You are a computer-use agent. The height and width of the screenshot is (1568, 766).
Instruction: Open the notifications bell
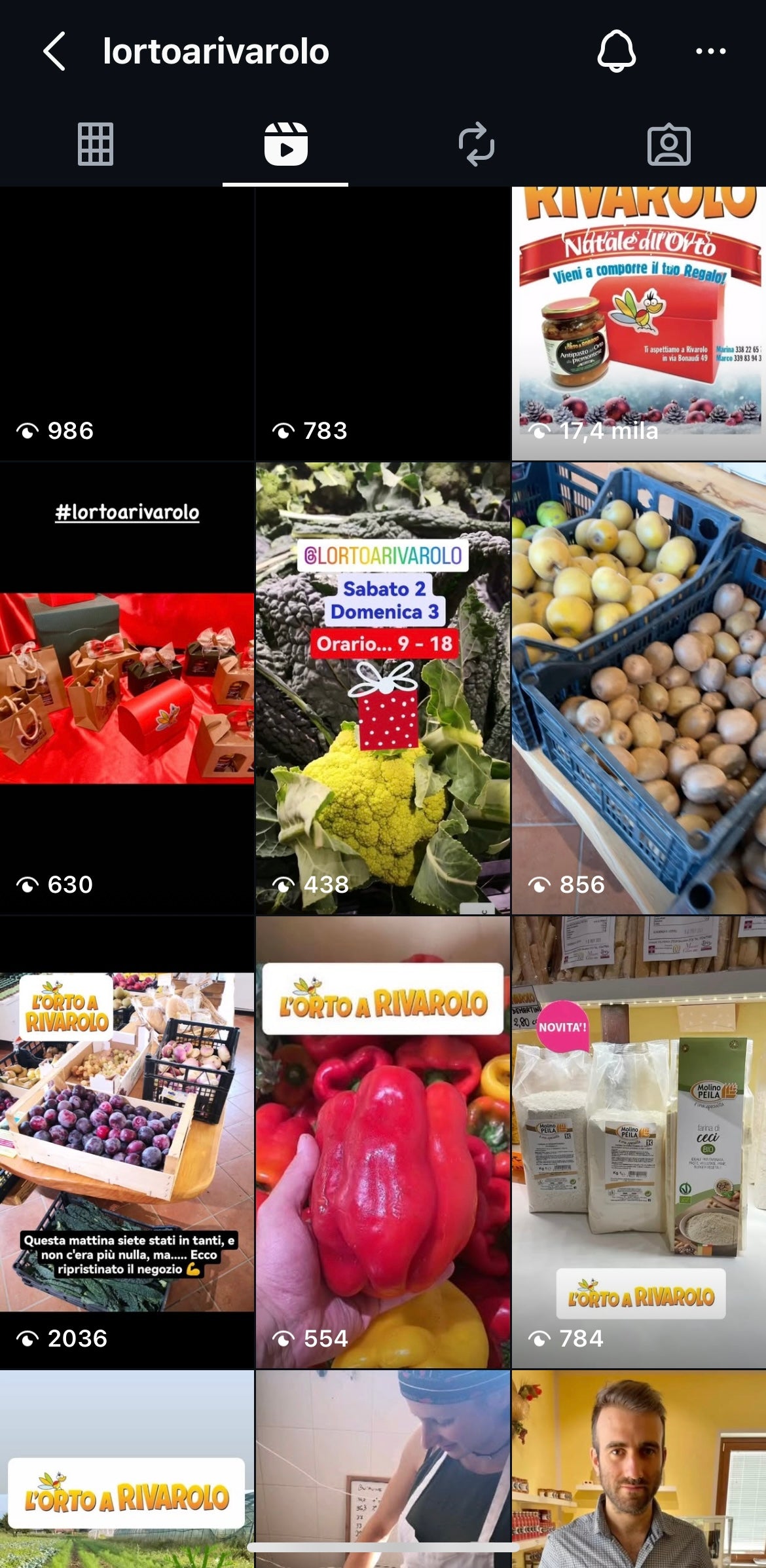coord(616,51)
